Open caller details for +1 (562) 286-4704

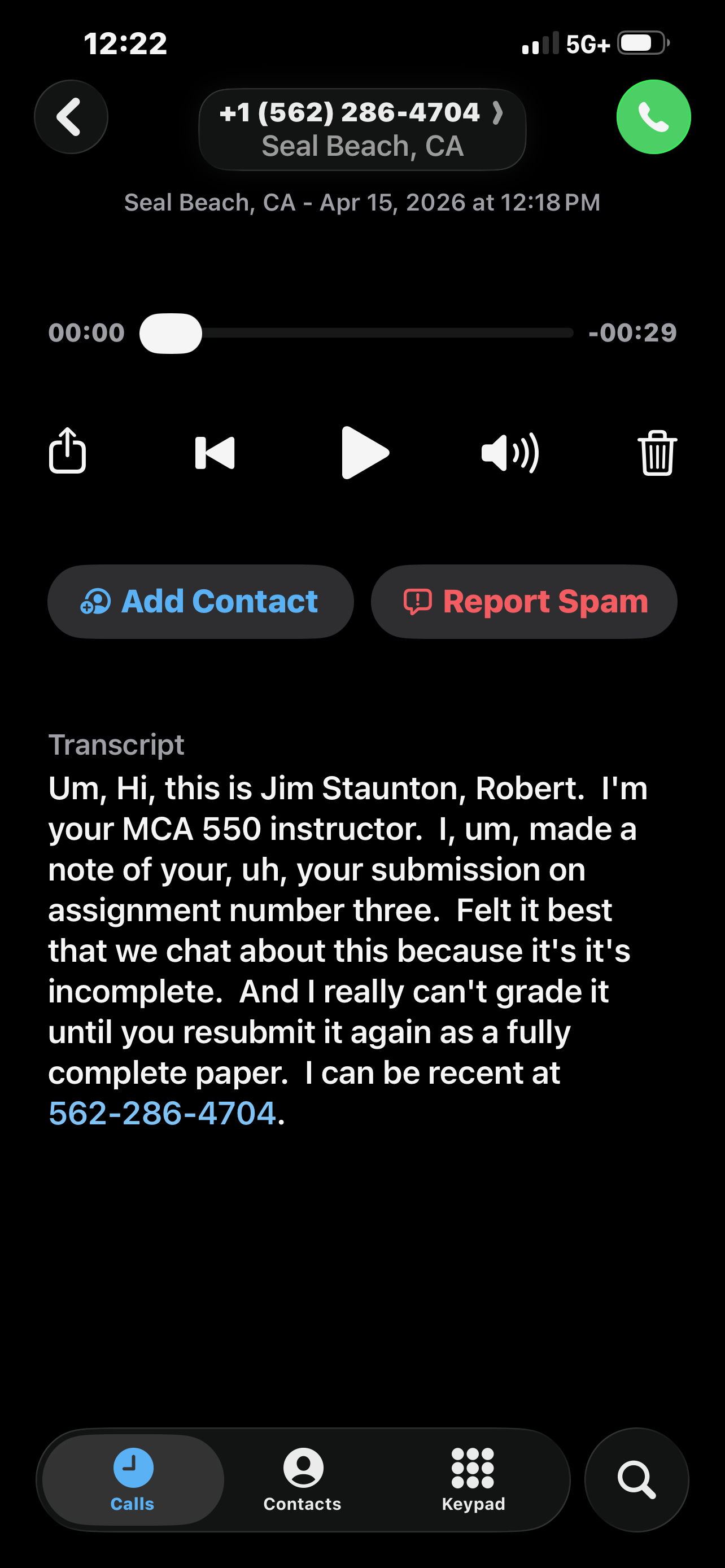[362, 129]
